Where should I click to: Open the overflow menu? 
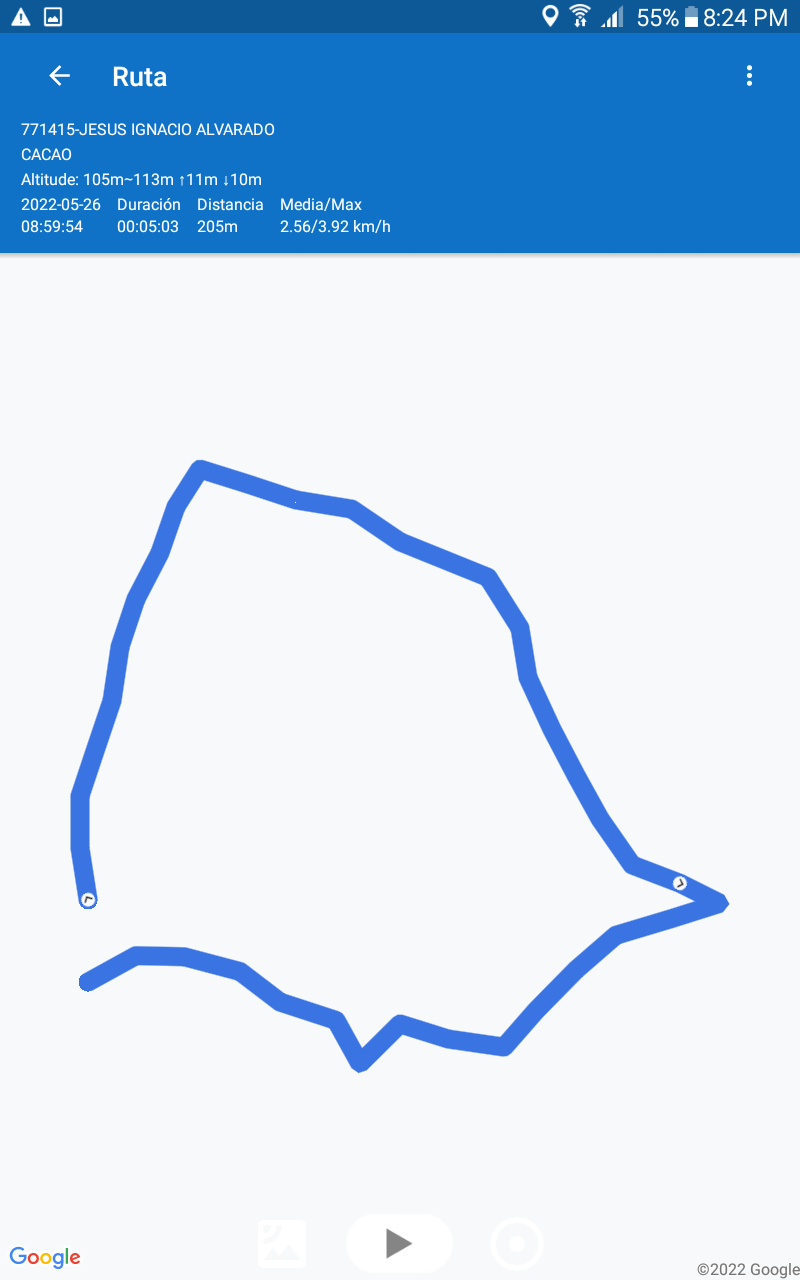pos(749,76)
